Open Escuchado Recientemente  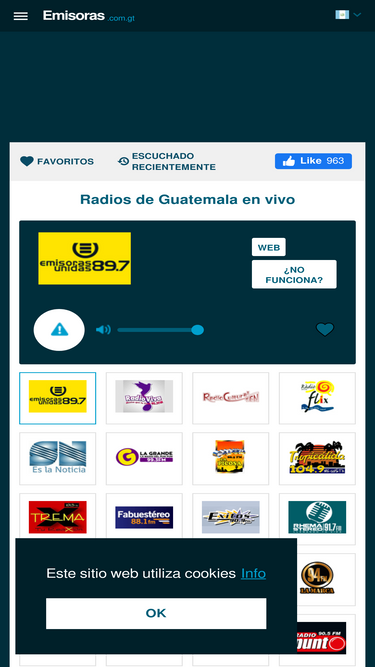point(167,162)
